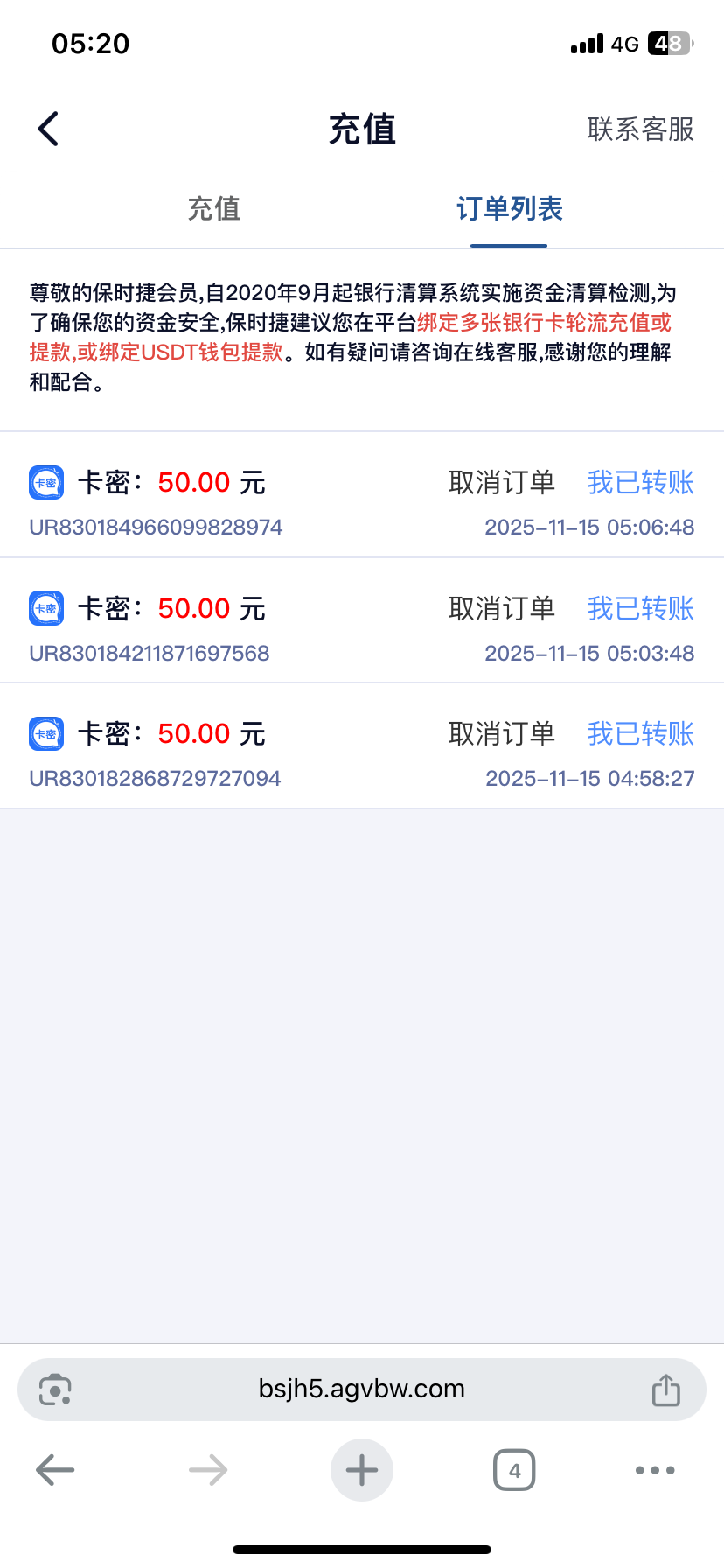Viewport: 724px width, 1568px height.
Task: View the 4 open browser tabs
Action: coord(514,1470)
